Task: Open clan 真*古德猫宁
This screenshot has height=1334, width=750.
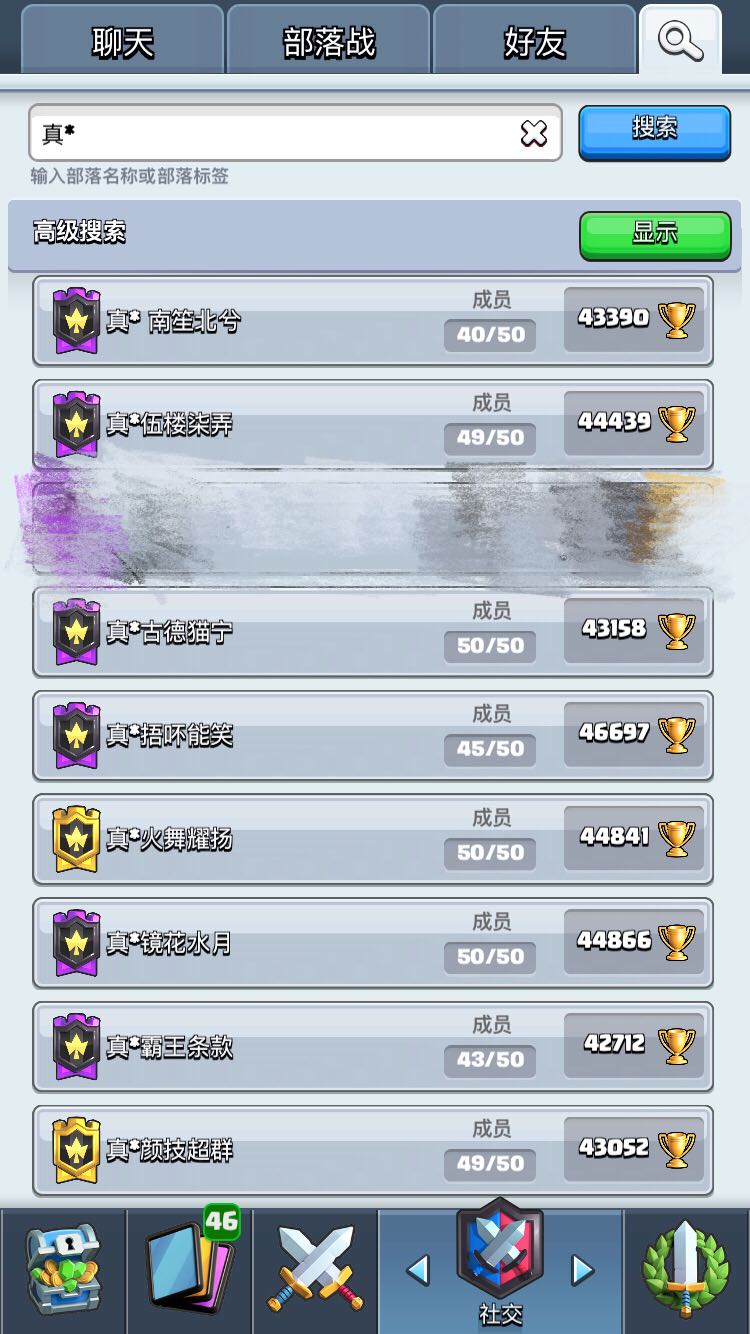Action: tap(373, 632)
